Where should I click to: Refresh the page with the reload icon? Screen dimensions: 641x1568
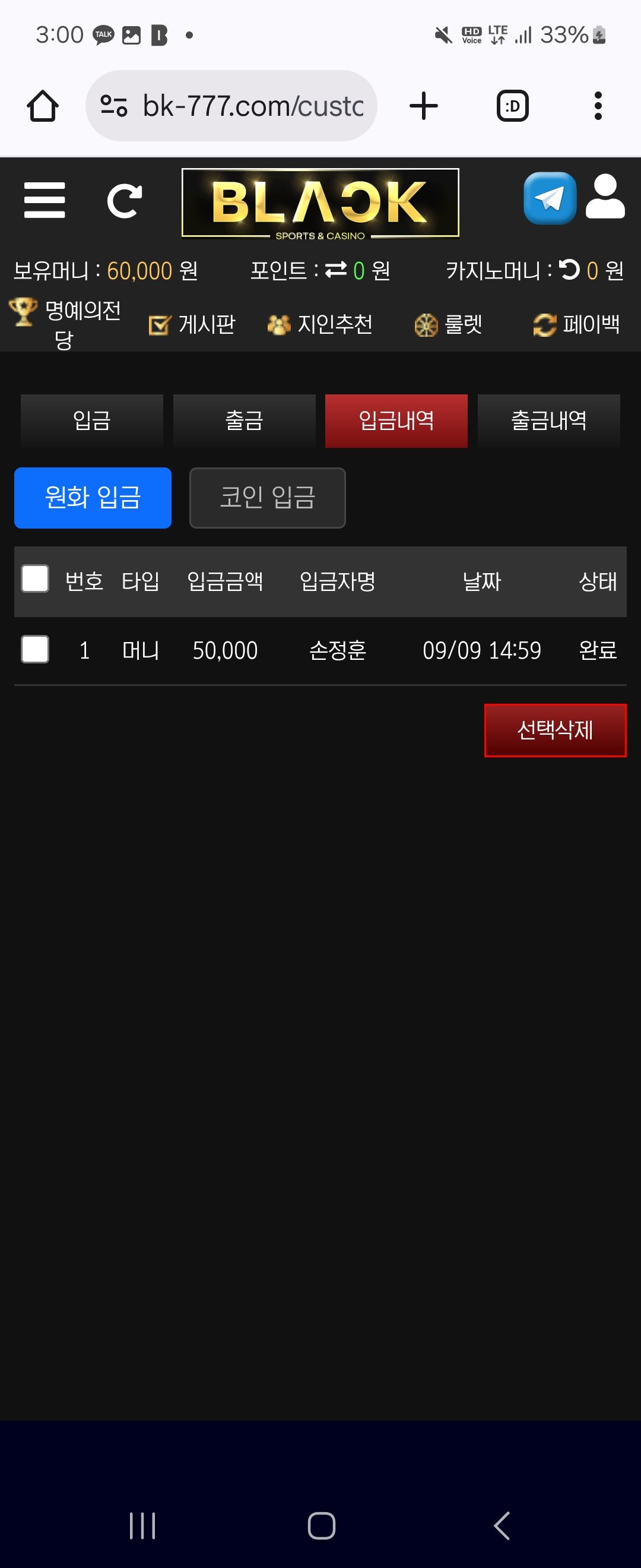coord(125,201)
